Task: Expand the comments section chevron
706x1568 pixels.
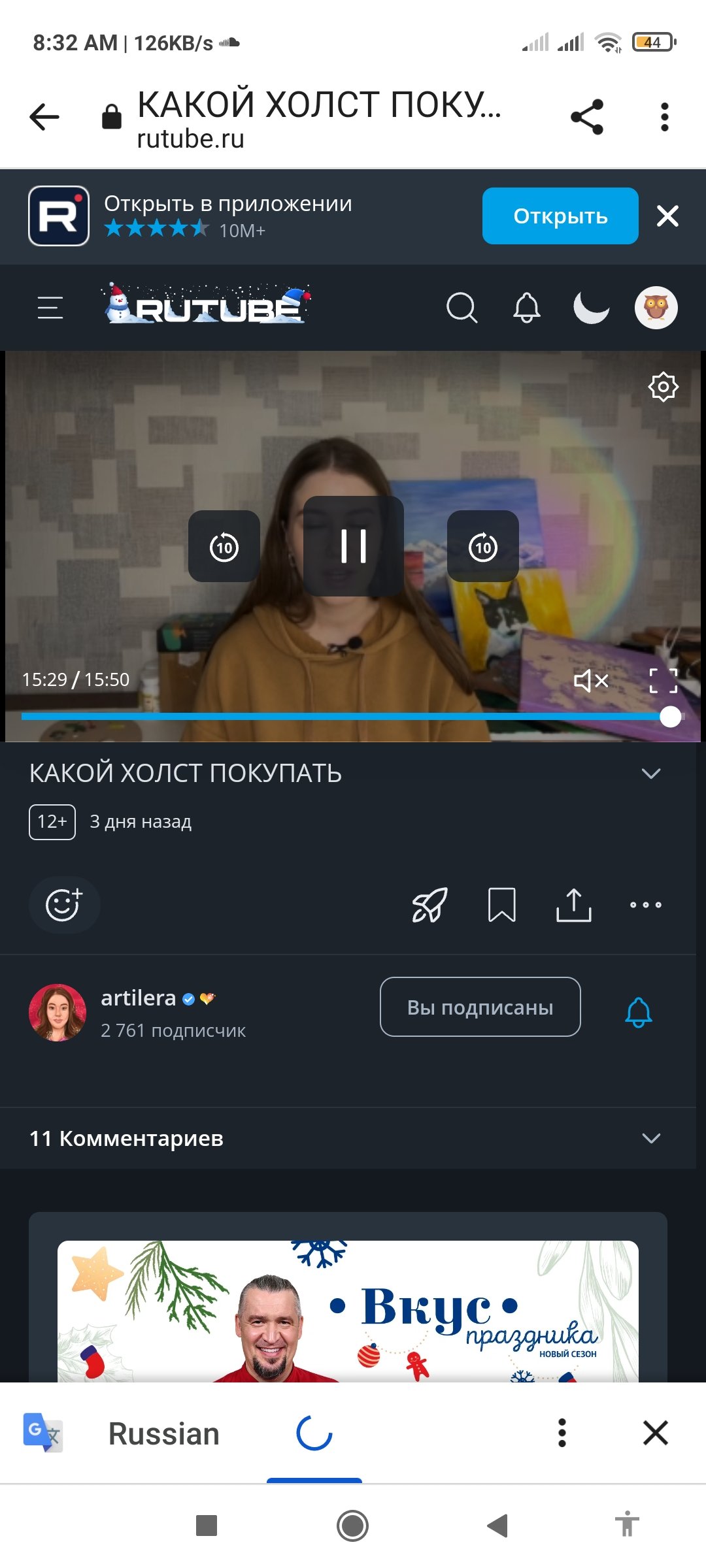Action: point(650,1137)
